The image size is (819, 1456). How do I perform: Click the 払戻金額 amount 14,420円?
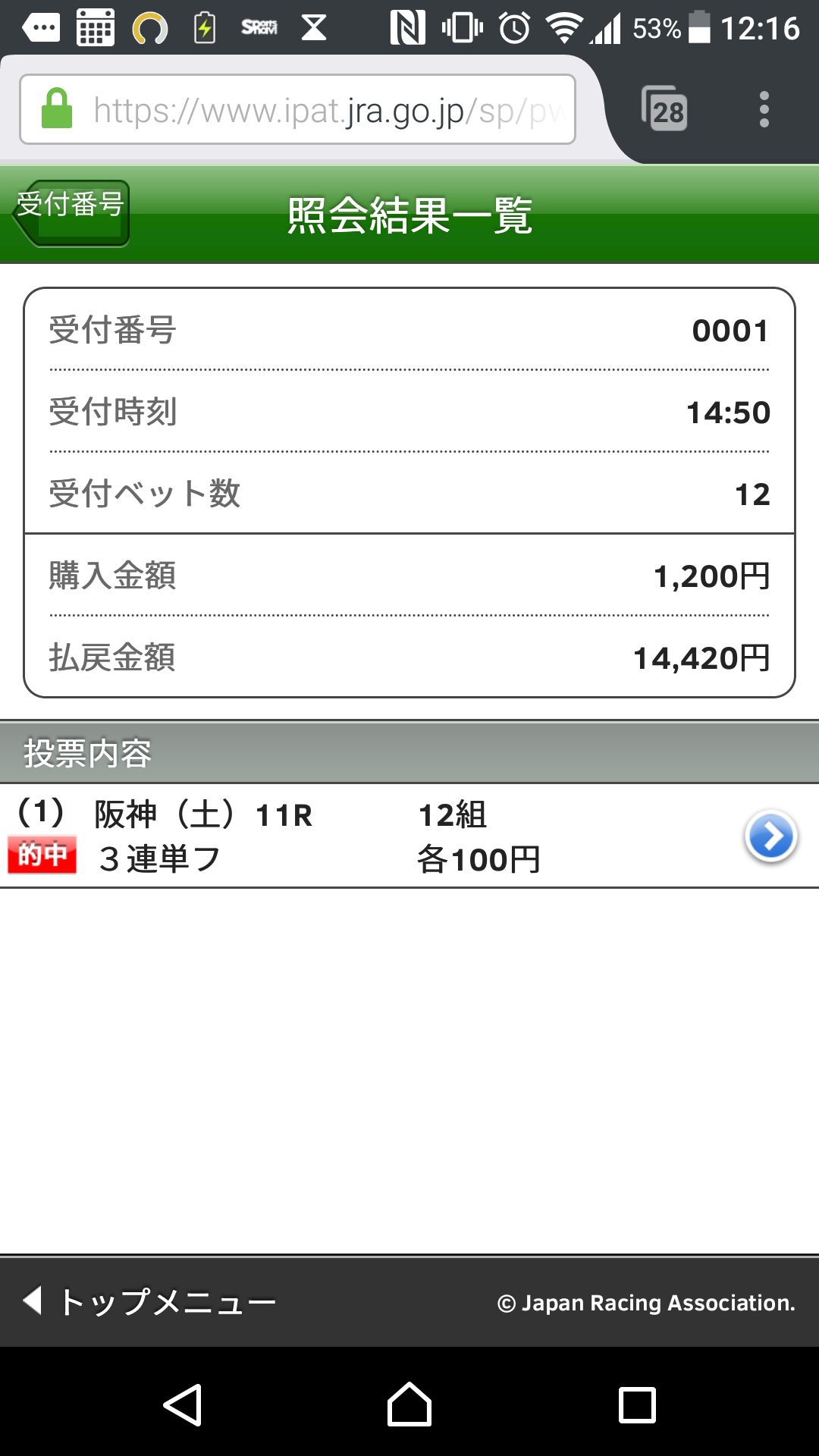[701, 659]
